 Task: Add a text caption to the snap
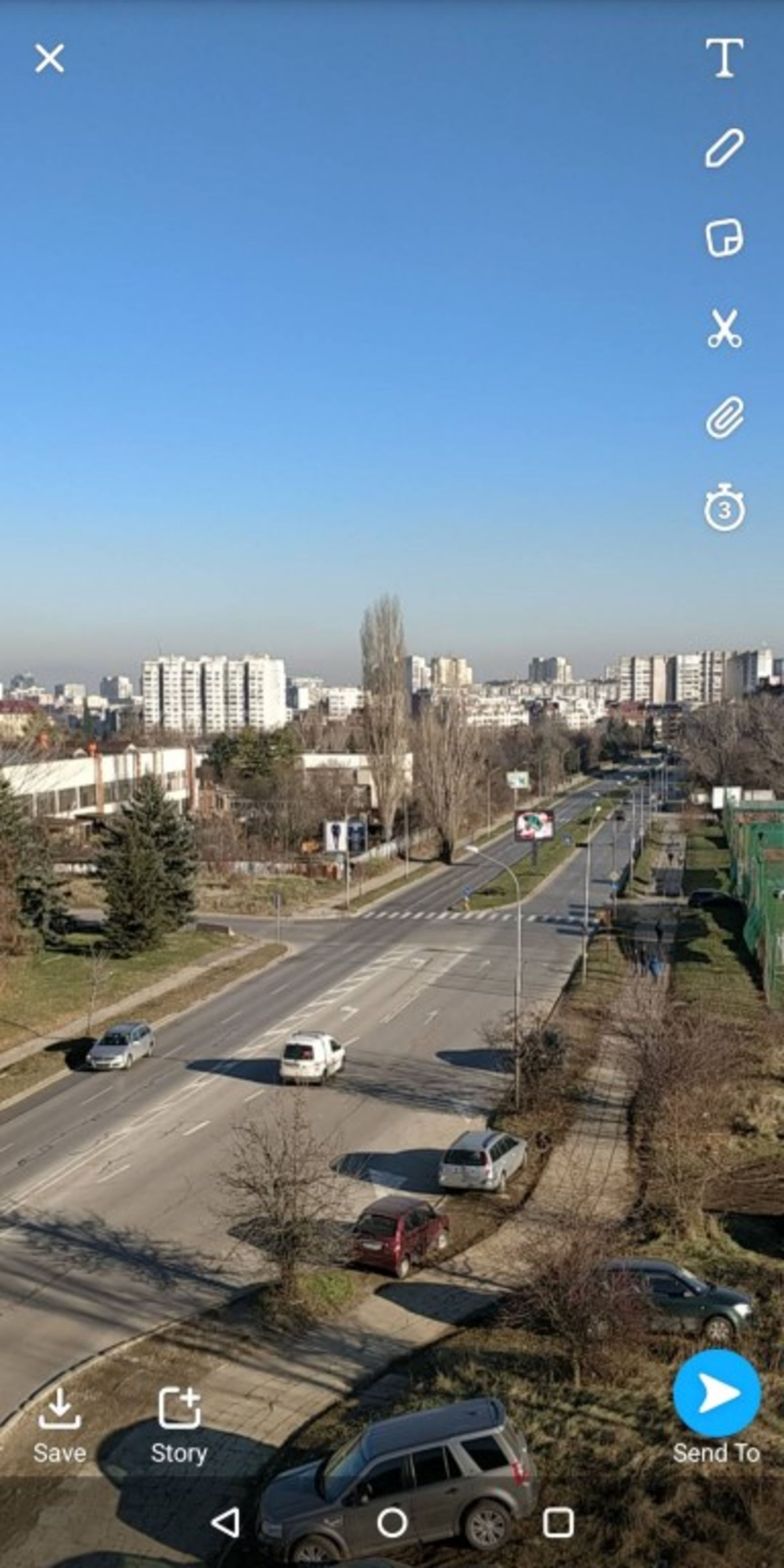click(x=724, y=58)
